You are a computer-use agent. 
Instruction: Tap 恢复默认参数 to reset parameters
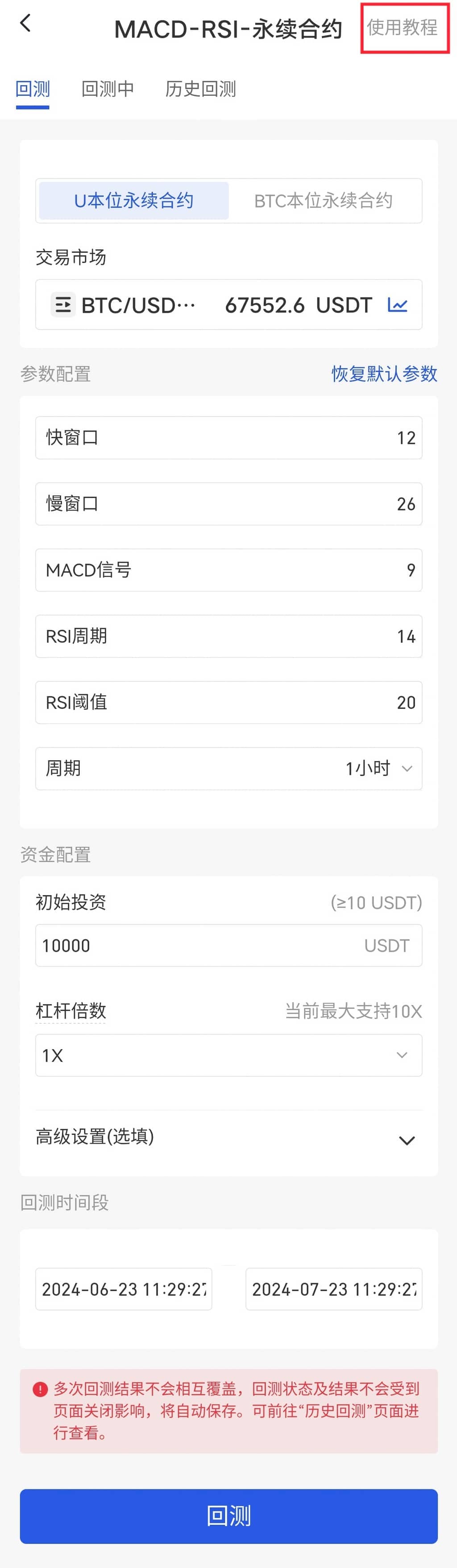[384, 373]
